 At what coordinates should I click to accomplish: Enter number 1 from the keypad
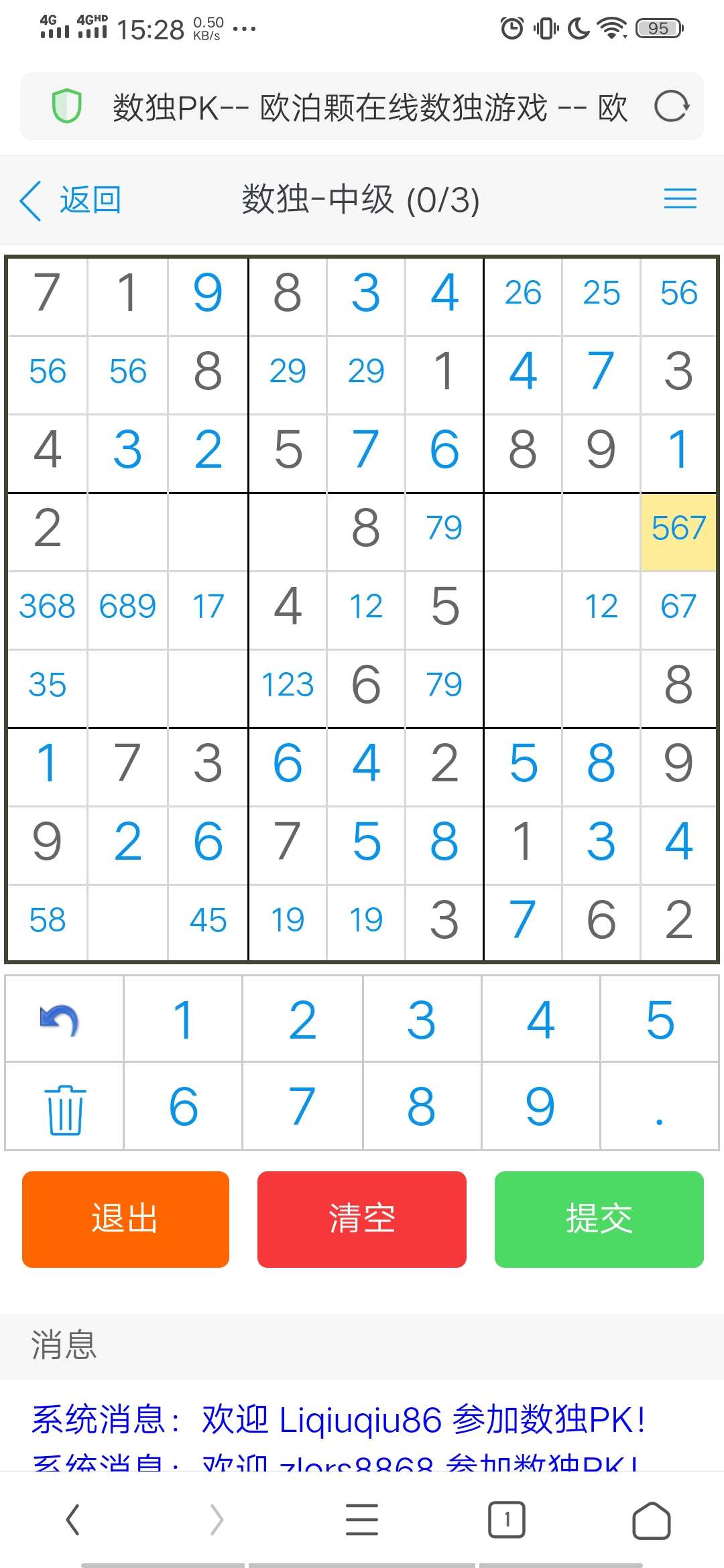point(183,1019)
